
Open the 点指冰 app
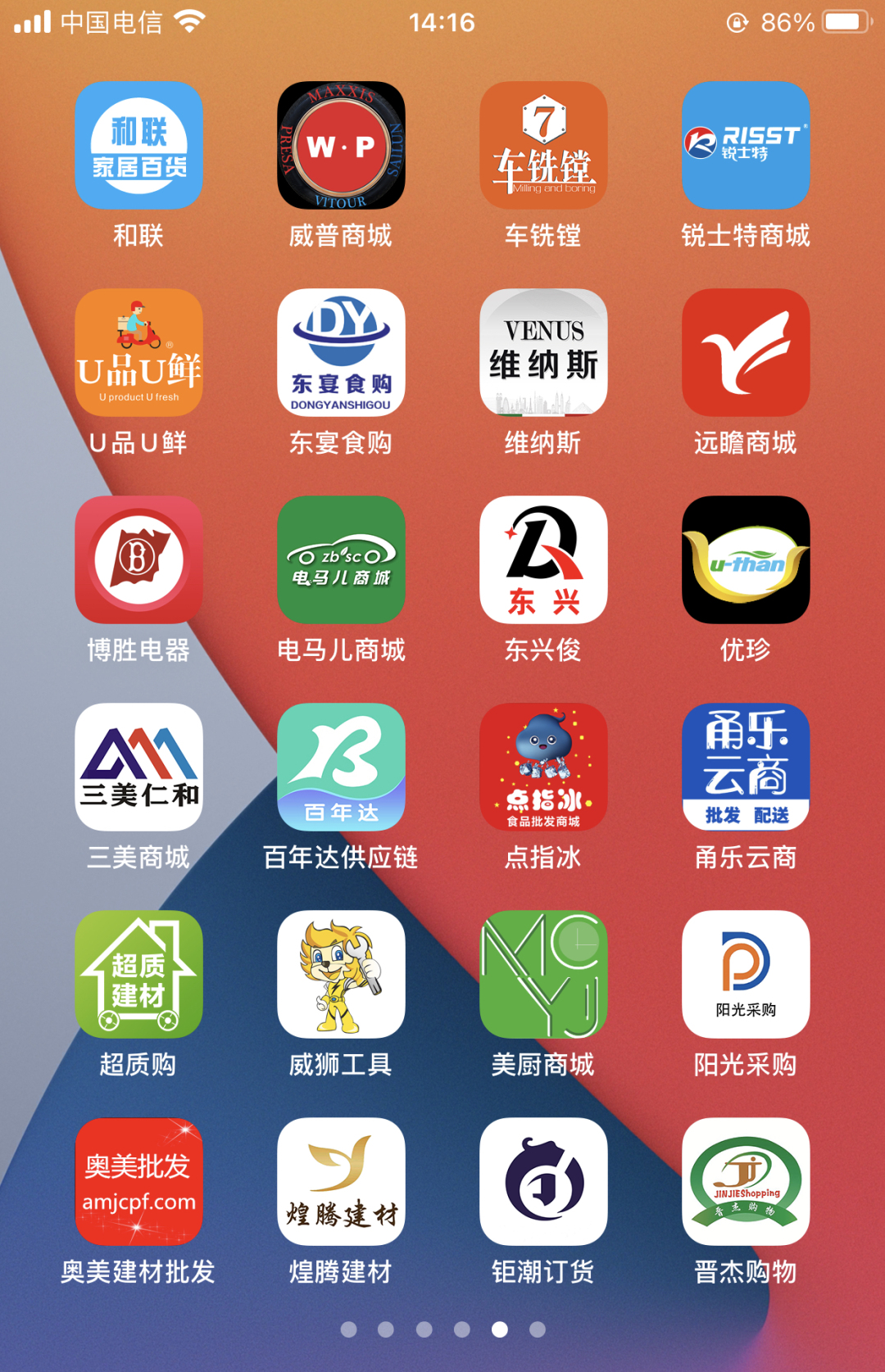point(543,767)
